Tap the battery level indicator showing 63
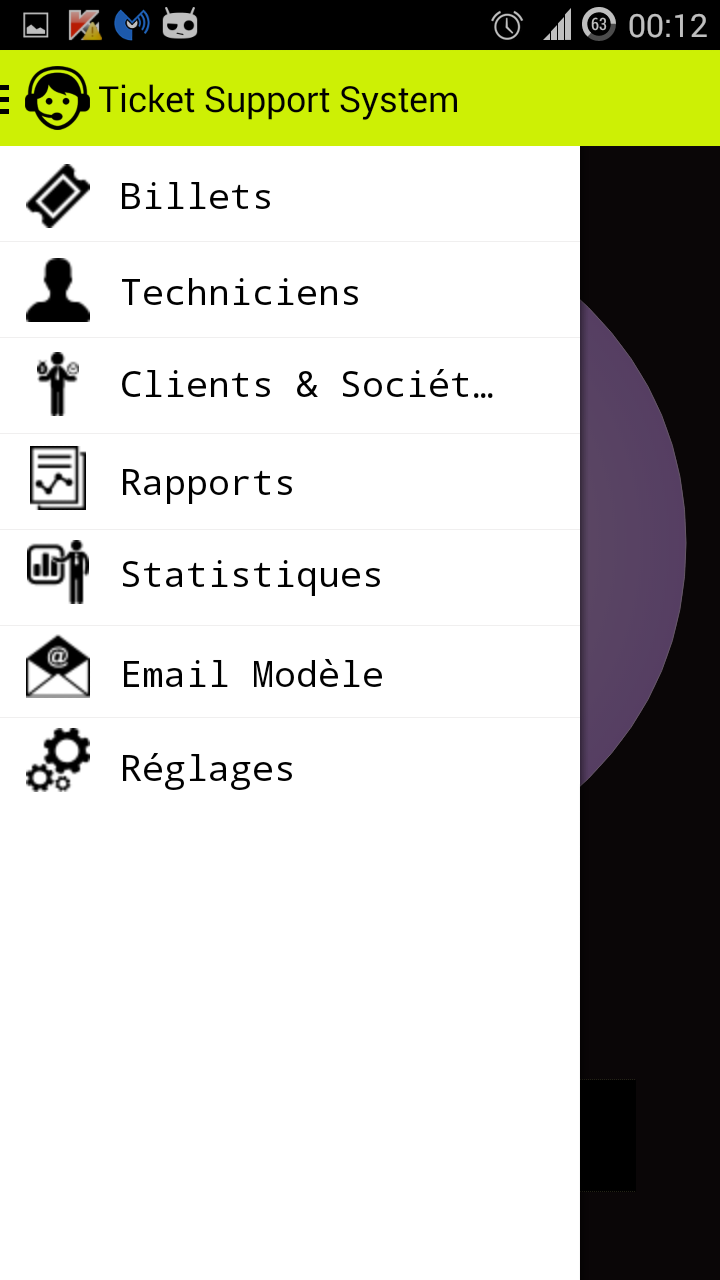Screen dimensions: 720x1280 (600, 25)
